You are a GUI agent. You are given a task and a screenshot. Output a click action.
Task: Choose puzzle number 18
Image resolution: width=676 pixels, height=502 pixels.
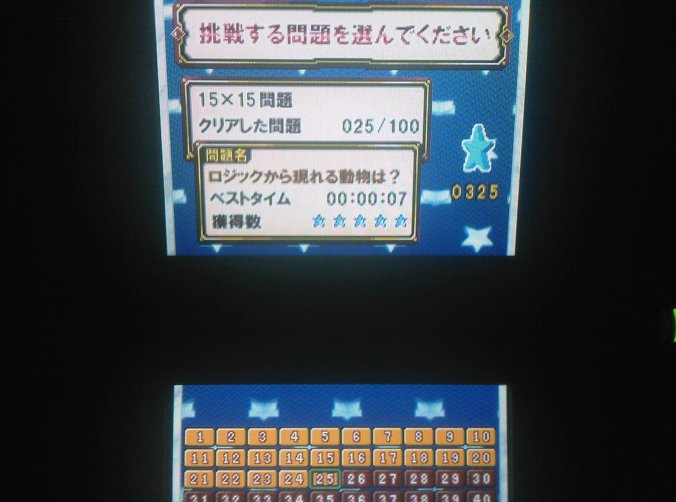tap(418, 458)
